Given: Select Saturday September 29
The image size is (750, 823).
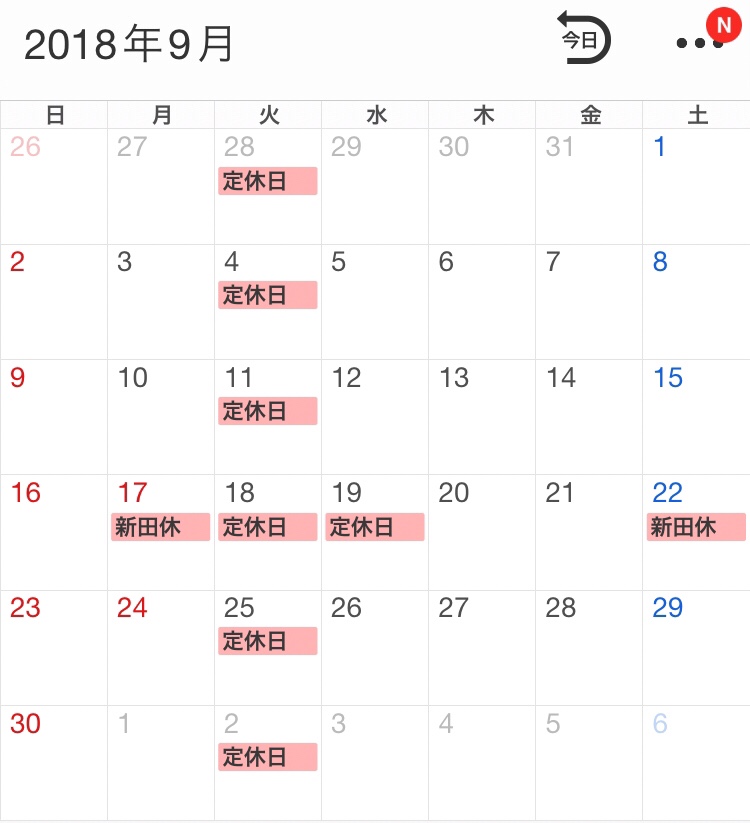Looking at the screenshot, I should coord(696,648).
